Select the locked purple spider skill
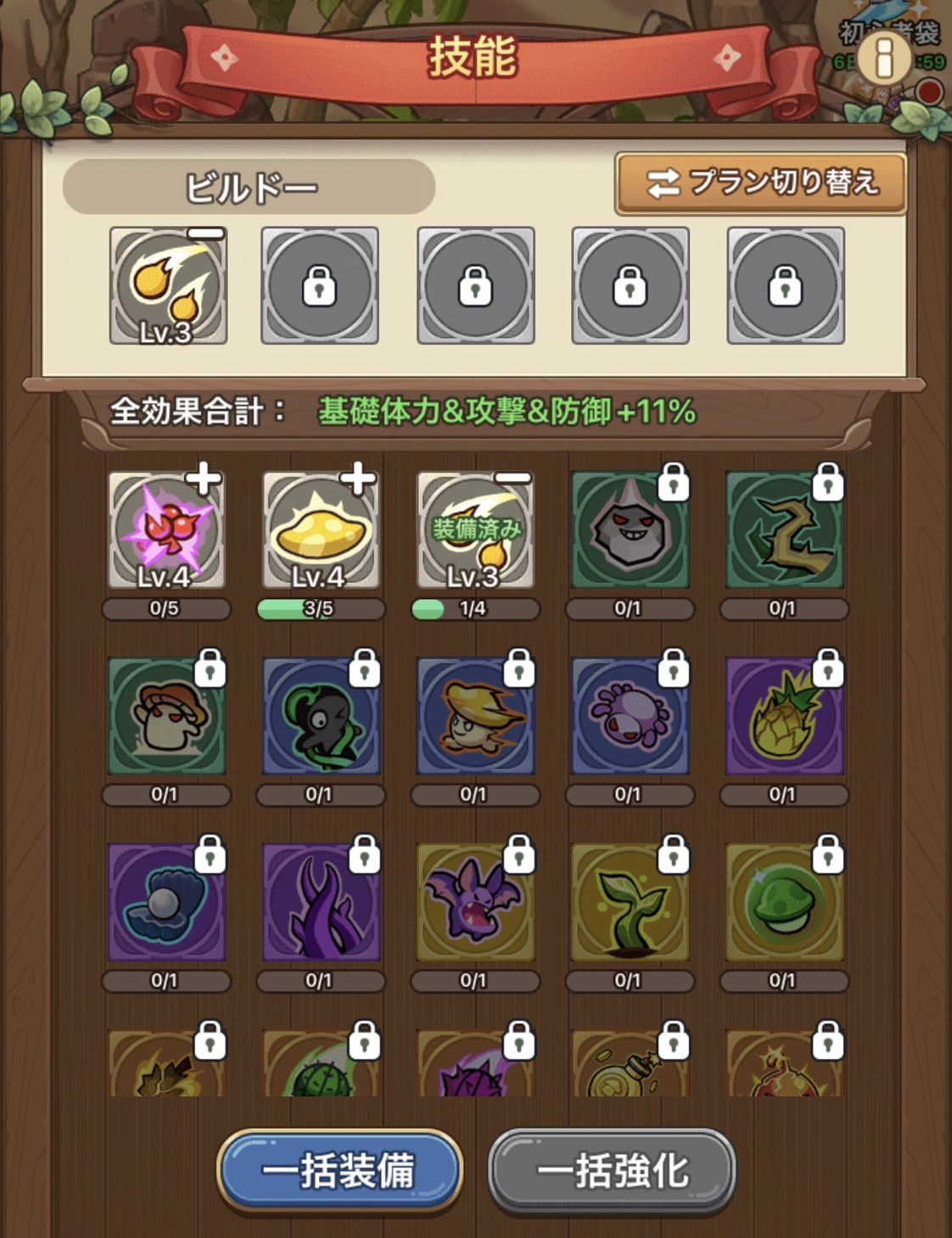Viewport: 952px width, 1238px height. point(630,717)
